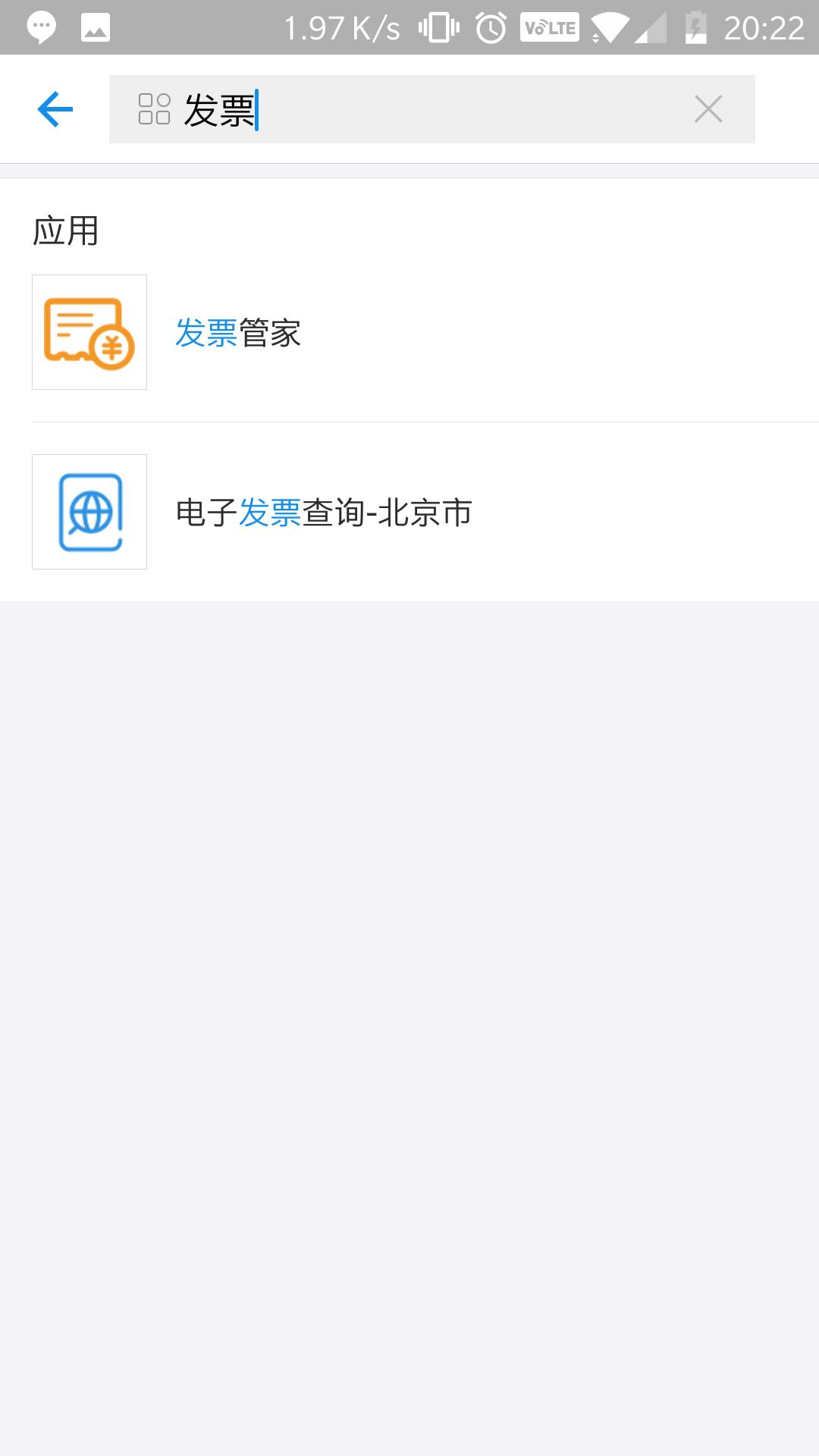Image resolution: width=819 pixels, height=1456 pixels.
Task: Open the 发票管家 app icon
Action: click(89, 331)
